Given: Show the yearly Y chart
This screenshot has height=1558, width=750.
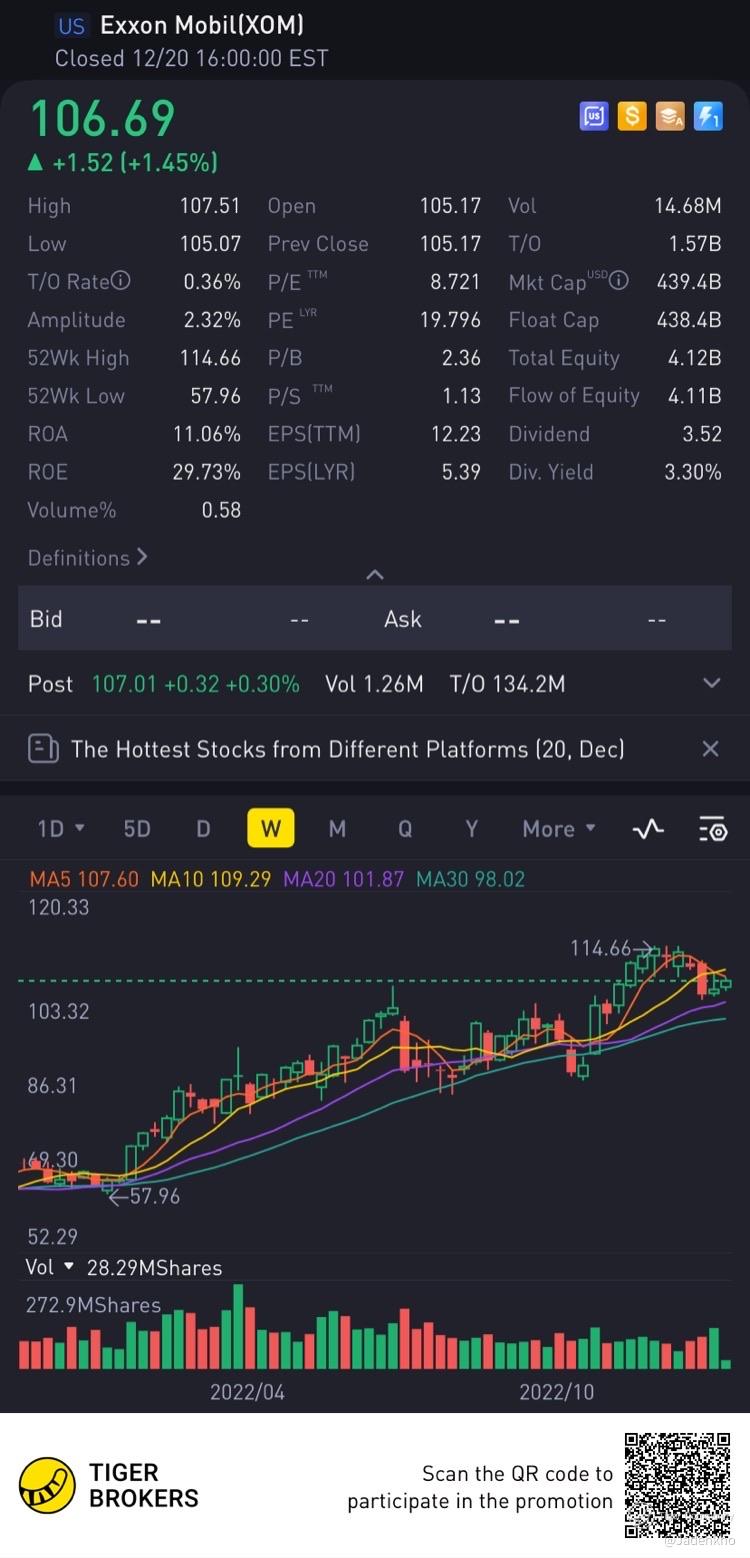Looking at the screenshot, I should pyautogui.click(x=471, y=829).
